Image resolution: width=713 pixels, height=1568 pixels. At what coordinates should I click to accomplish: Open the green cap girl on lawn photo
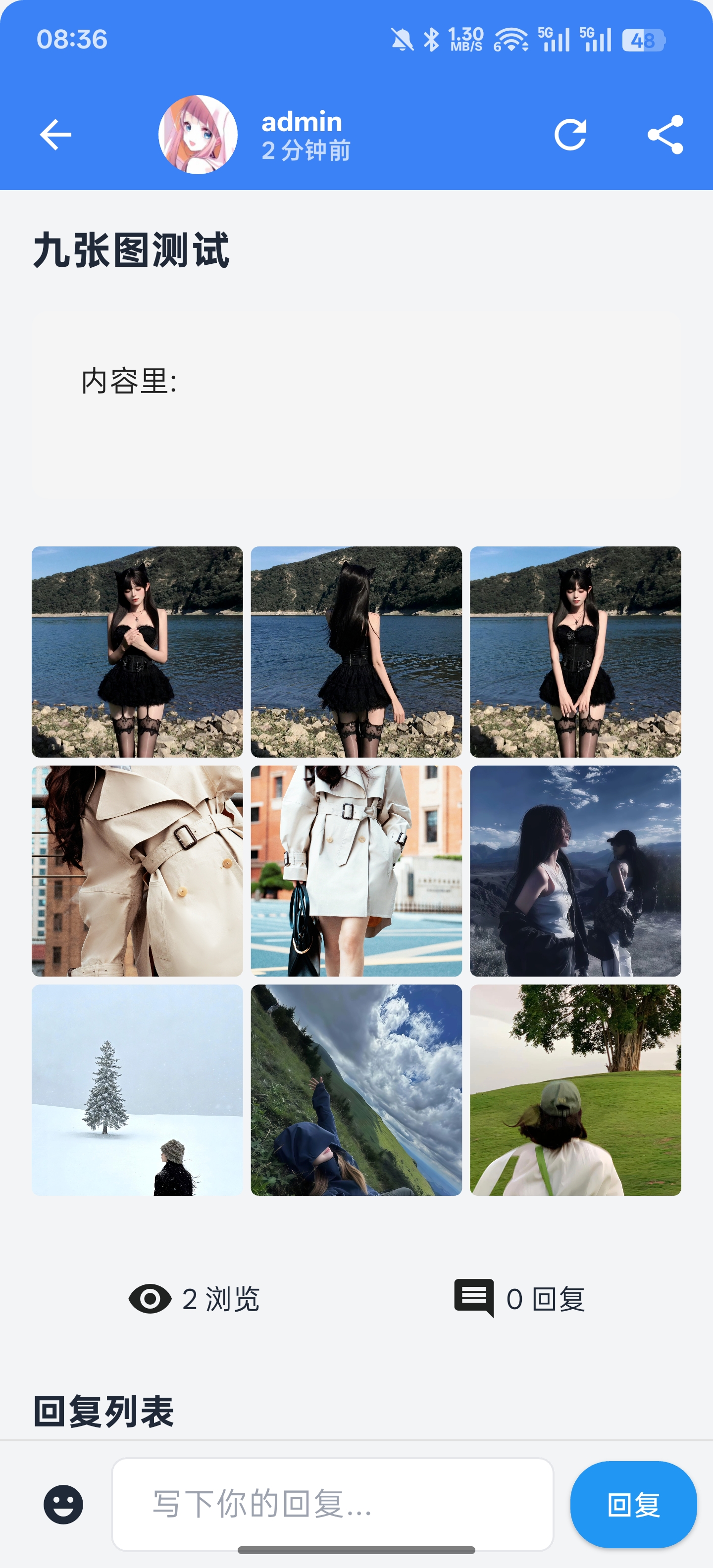(x=575, y=1089)
